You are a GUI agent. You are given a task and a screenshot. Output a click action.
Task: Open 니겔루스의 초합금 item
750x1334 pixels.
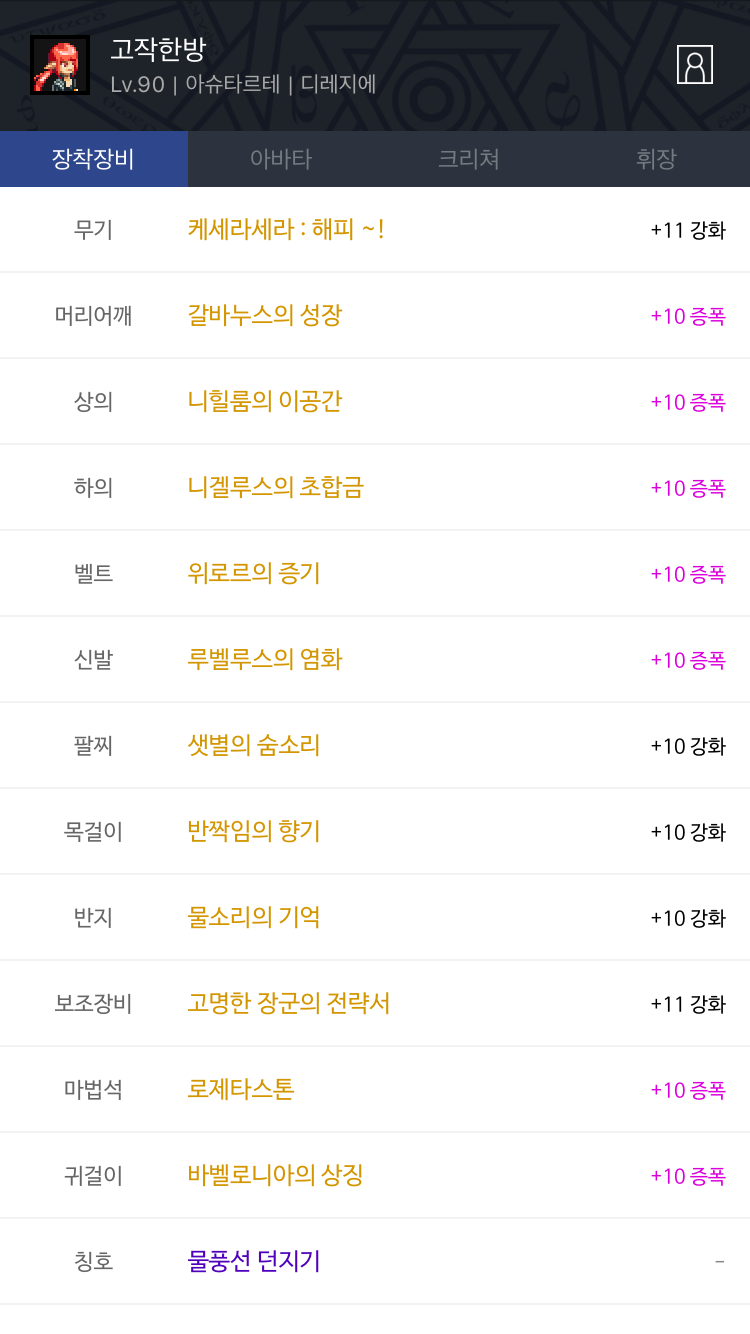click(x=276, y=488)
